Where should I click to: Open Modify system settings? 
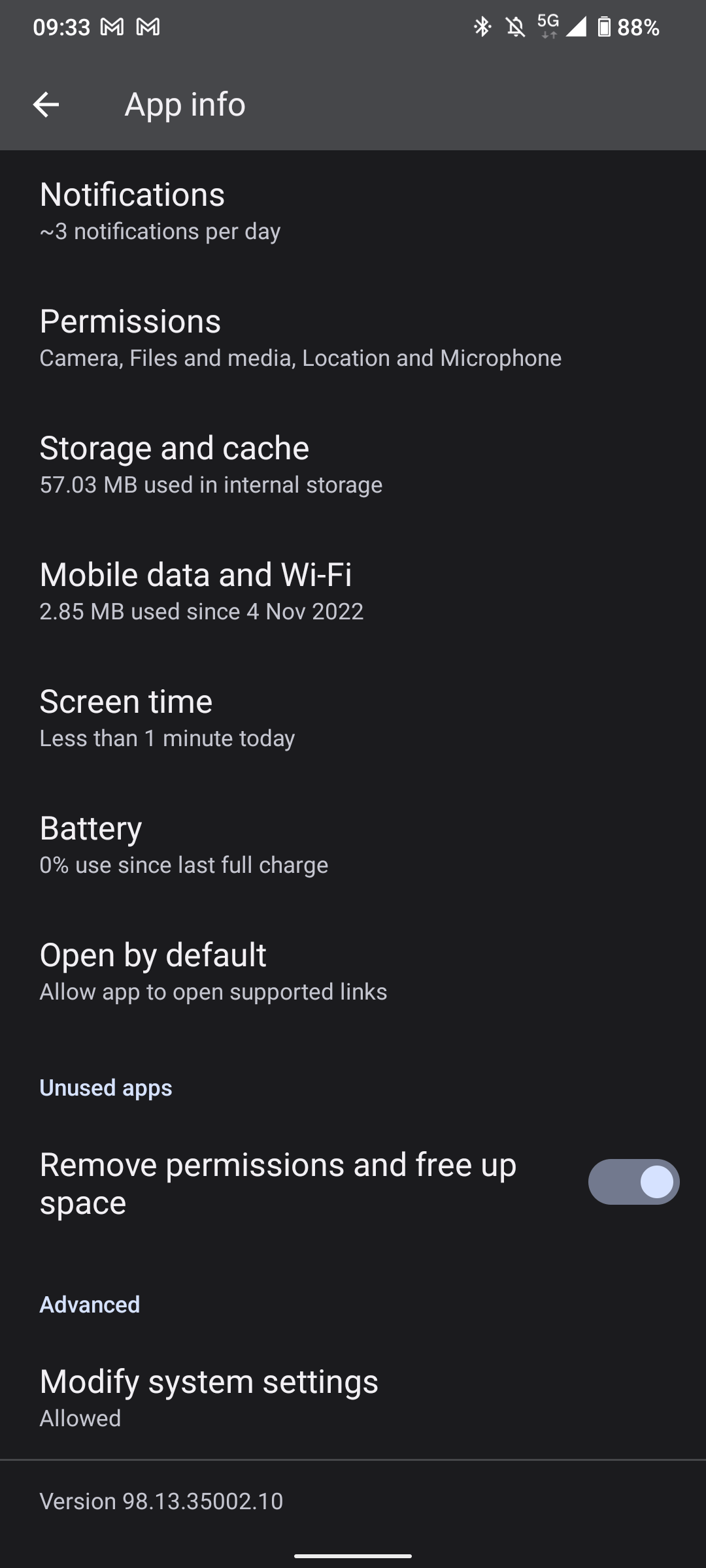[353, 1398]
